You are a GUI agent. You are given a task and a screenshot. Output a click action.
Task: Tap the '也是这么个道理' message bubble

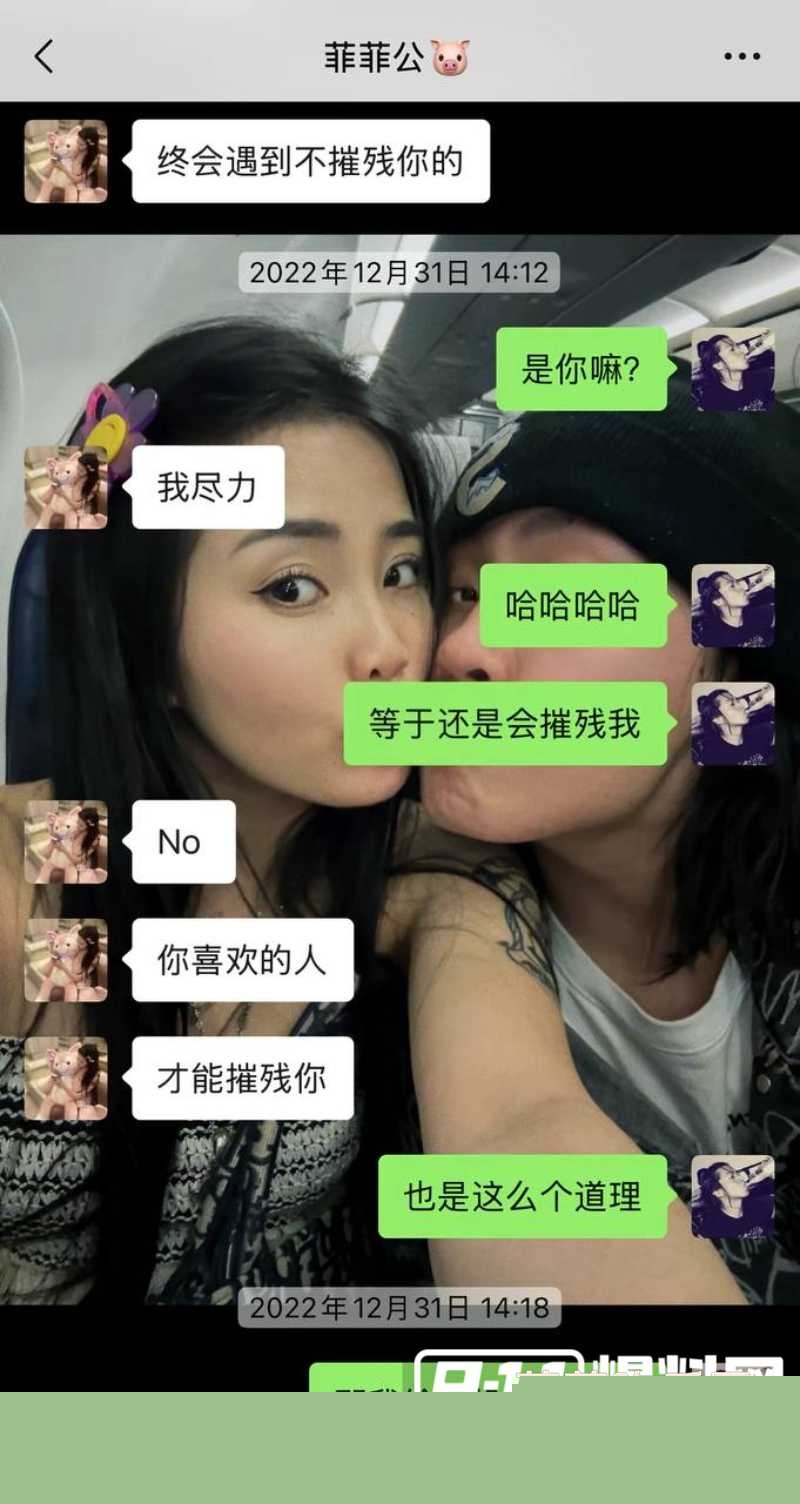521,1196
